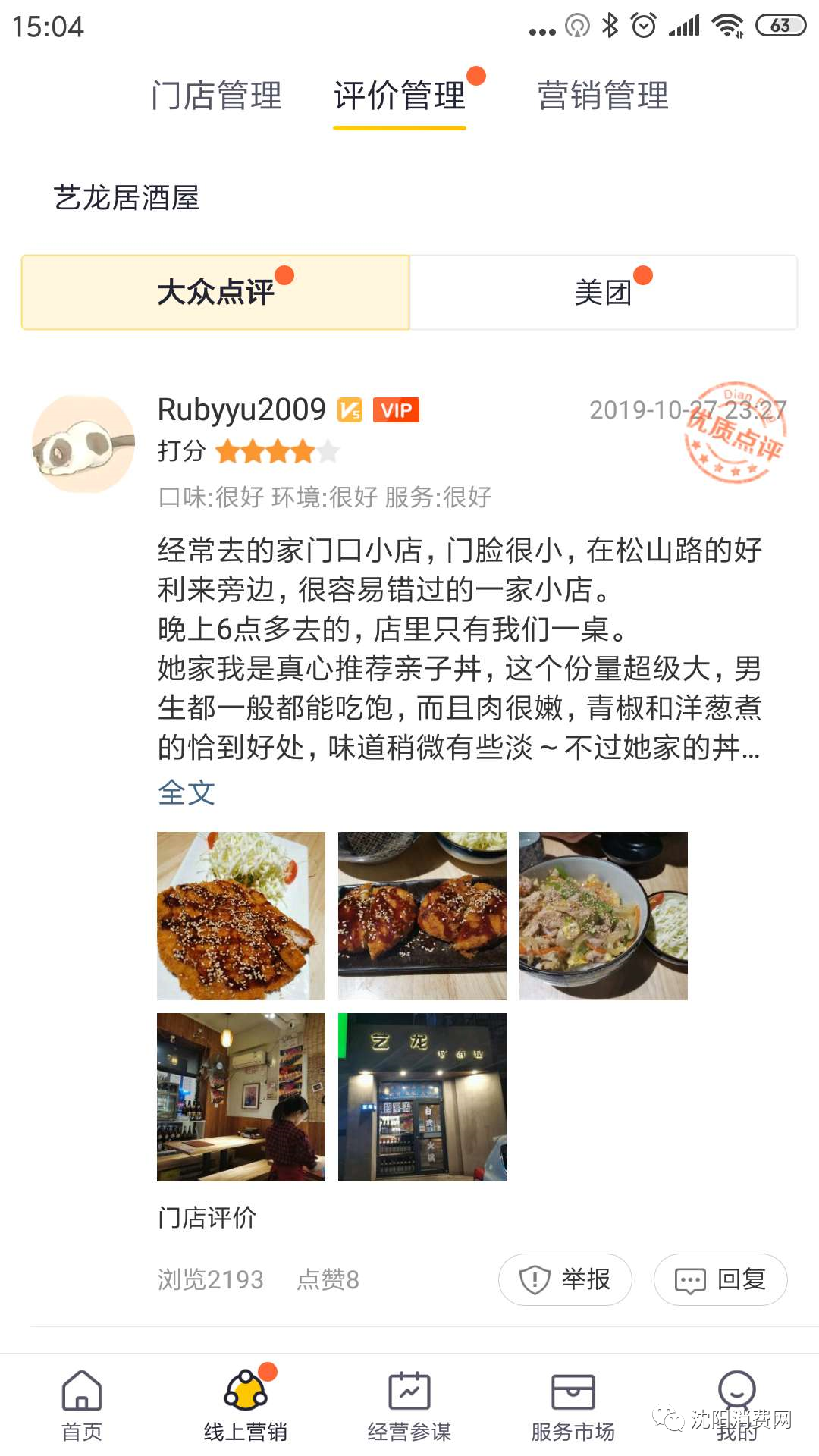
Task: View the restaurant interior photo
Action: pos(241,1097)
